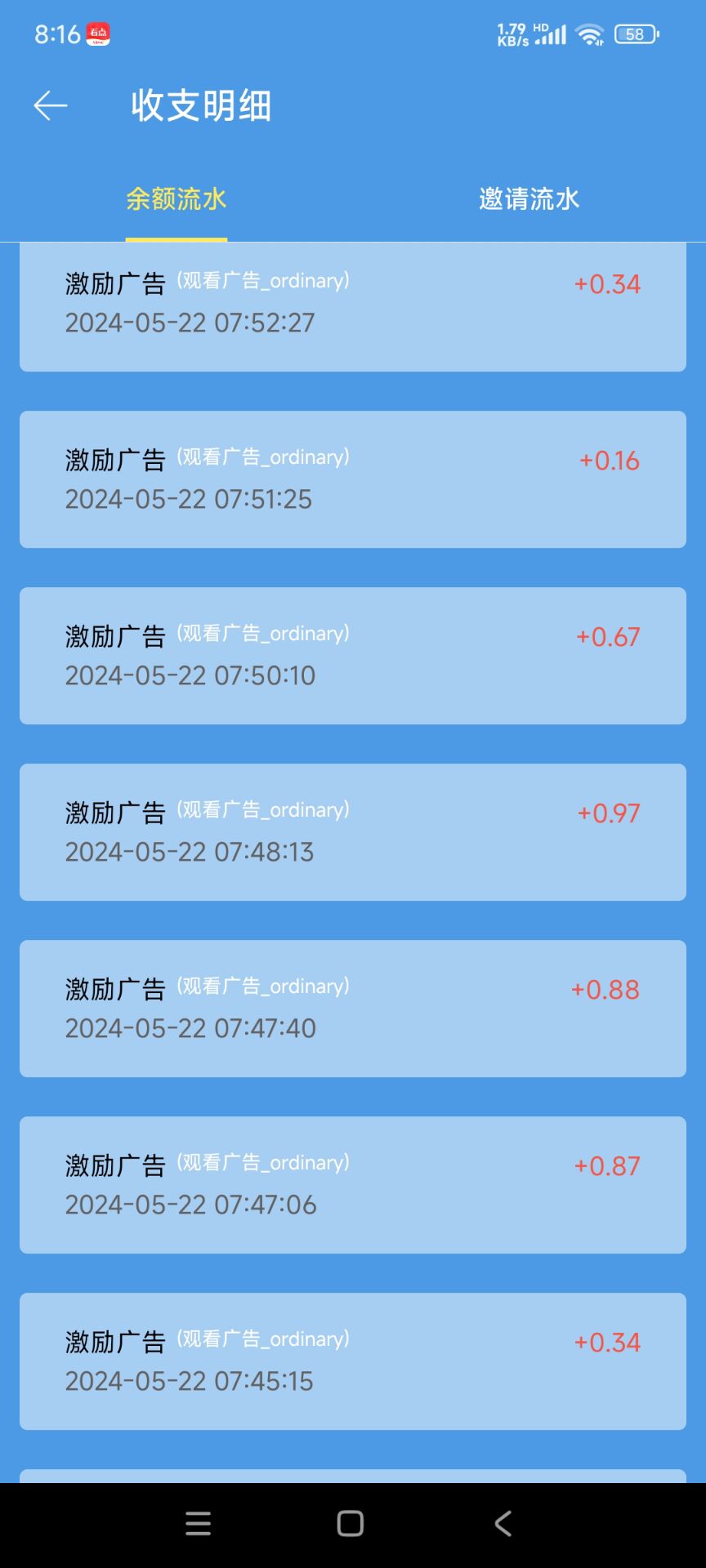Go back using the top-left arrow
This screenshot has width=706, height=1568.
50,106
